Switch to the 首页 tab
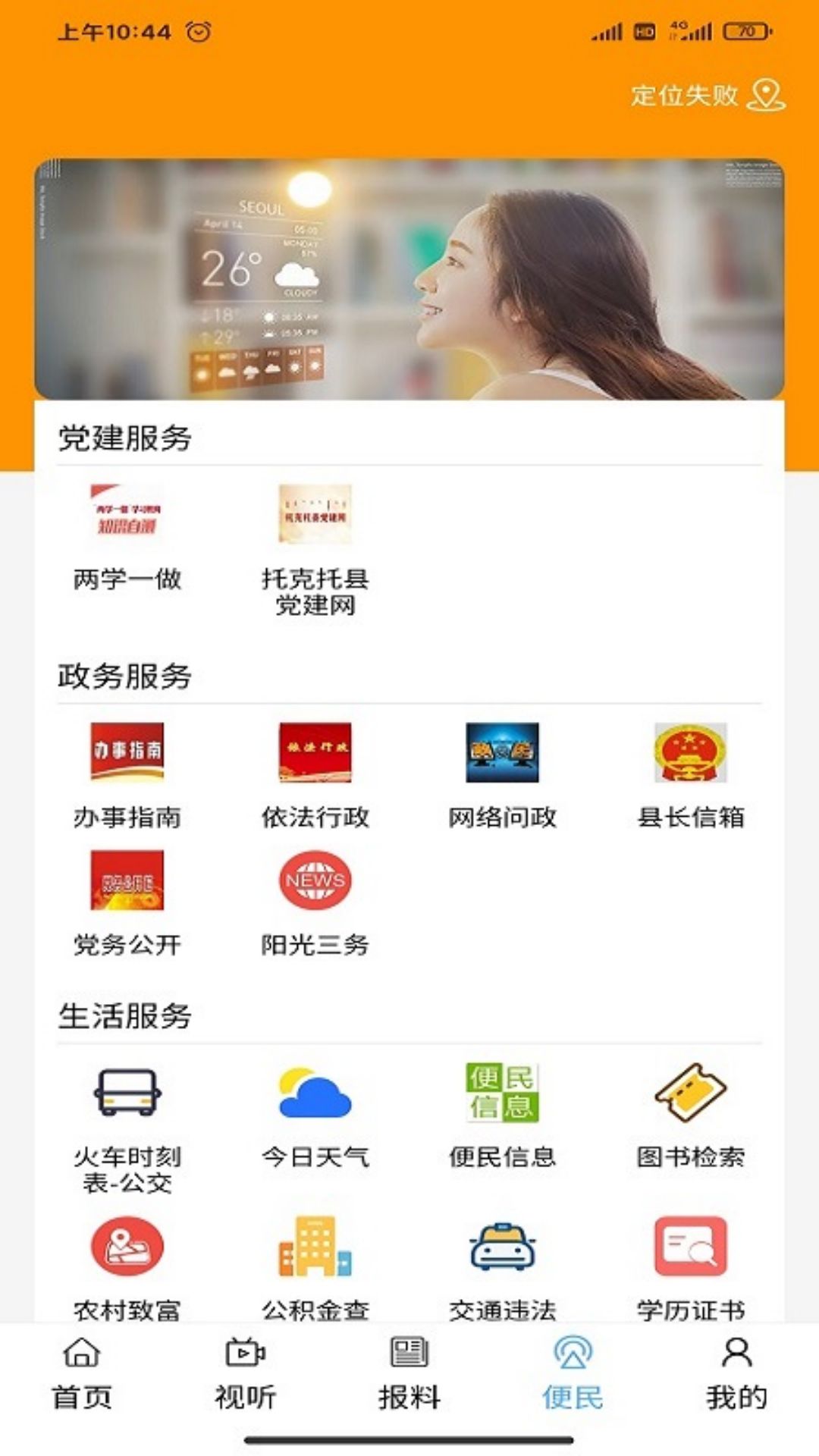The width and height of the screenshot is (819, 1456). click(82, 1373)
